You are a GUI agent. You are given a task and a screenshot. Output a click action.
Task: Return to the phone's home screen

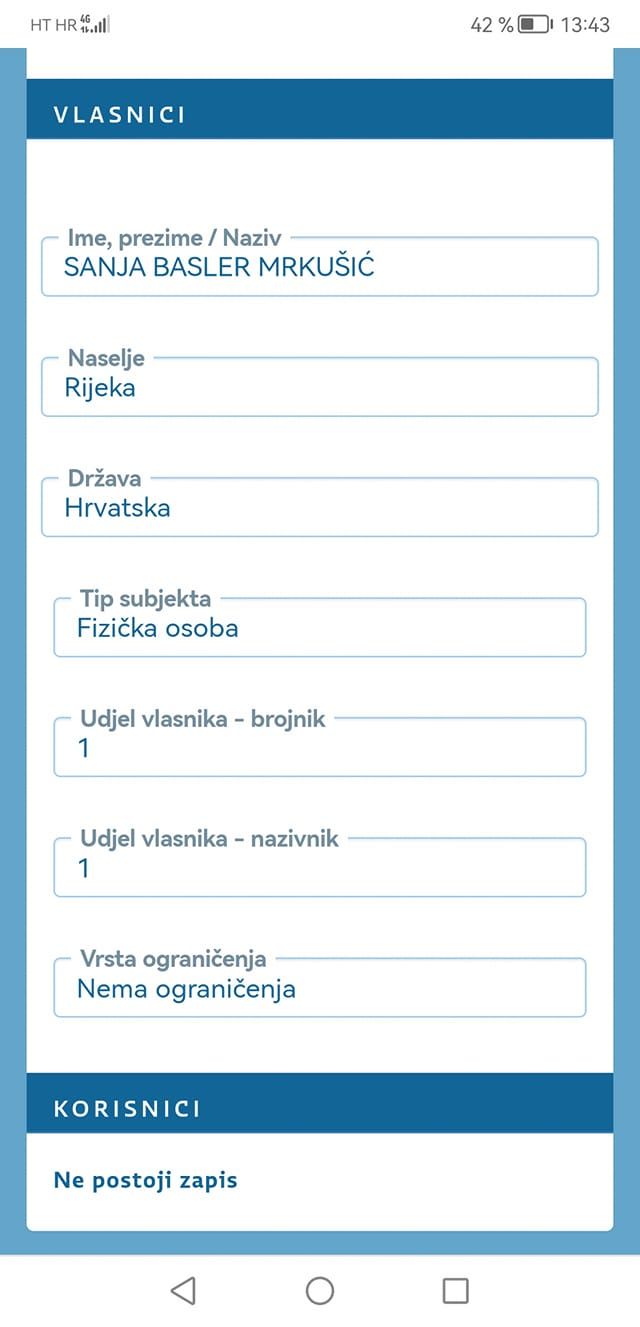point(320,1291)
